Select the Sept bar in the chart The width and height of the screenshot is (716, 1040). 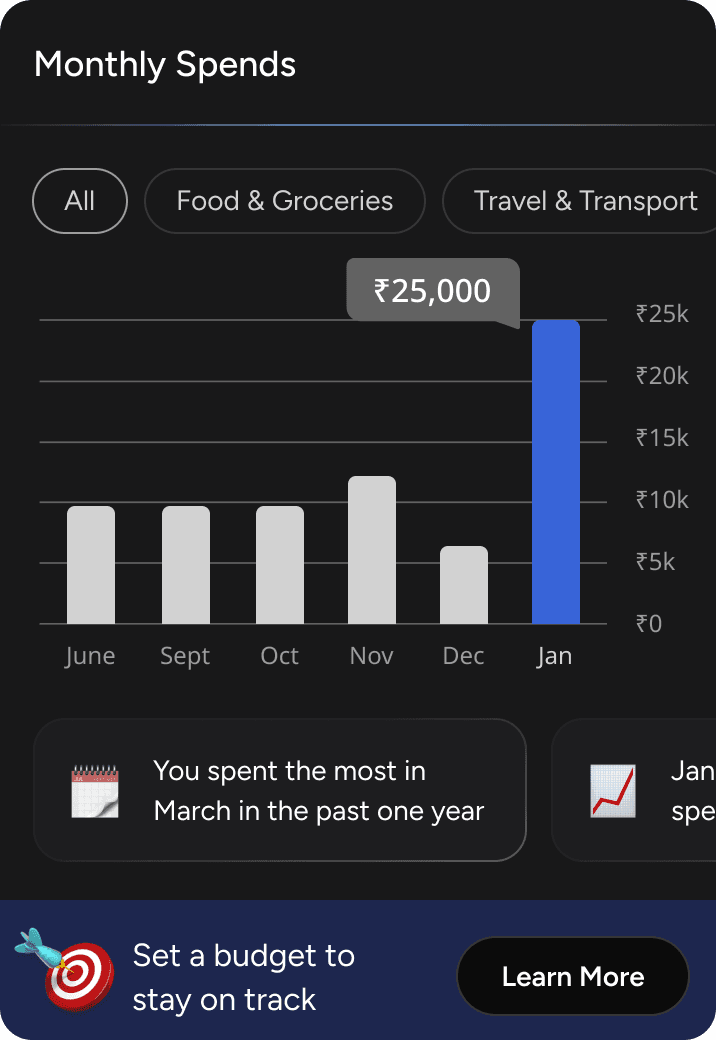click(x=186, y=565)
